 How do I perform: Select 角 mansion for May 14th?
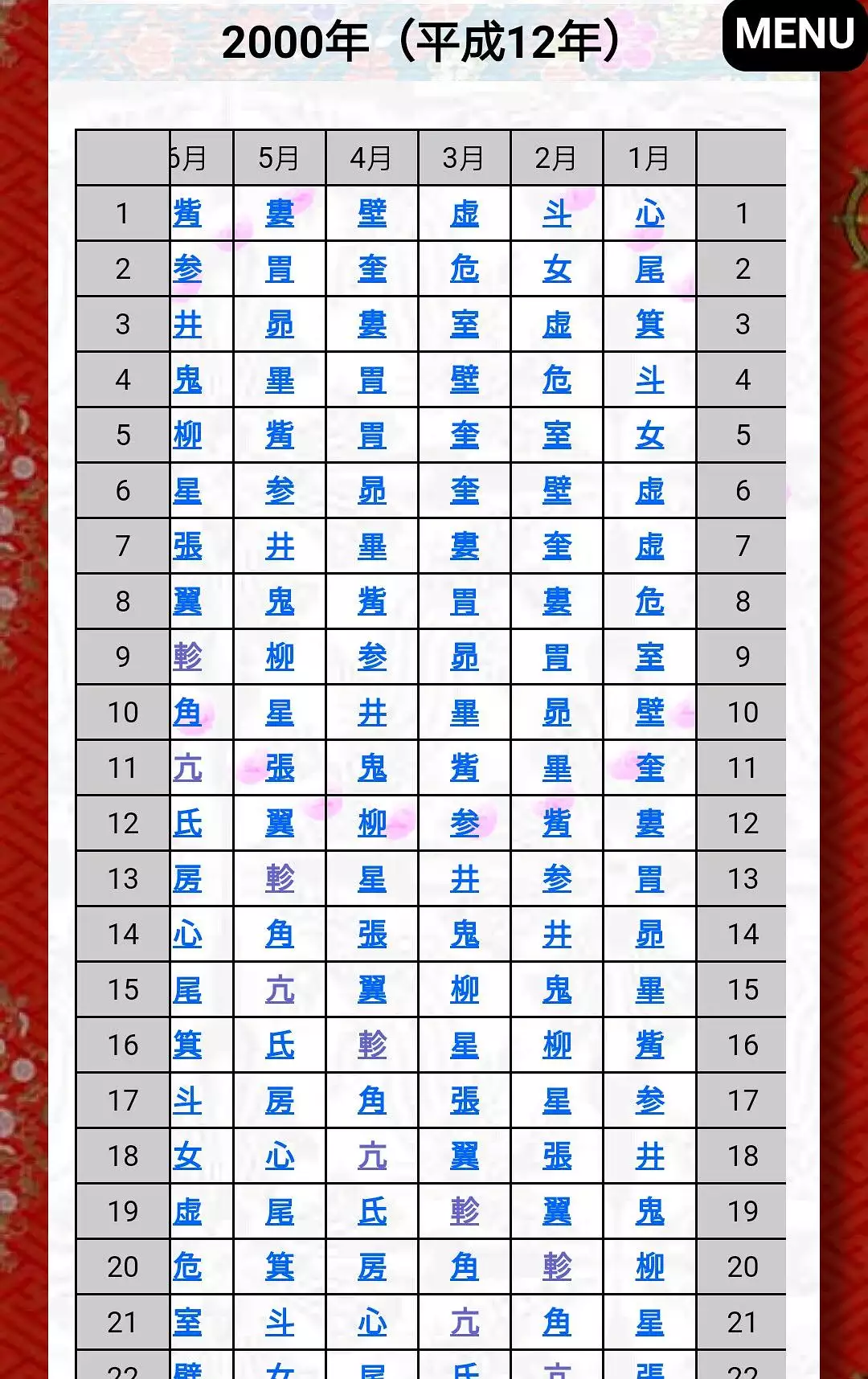click(279, 935)
